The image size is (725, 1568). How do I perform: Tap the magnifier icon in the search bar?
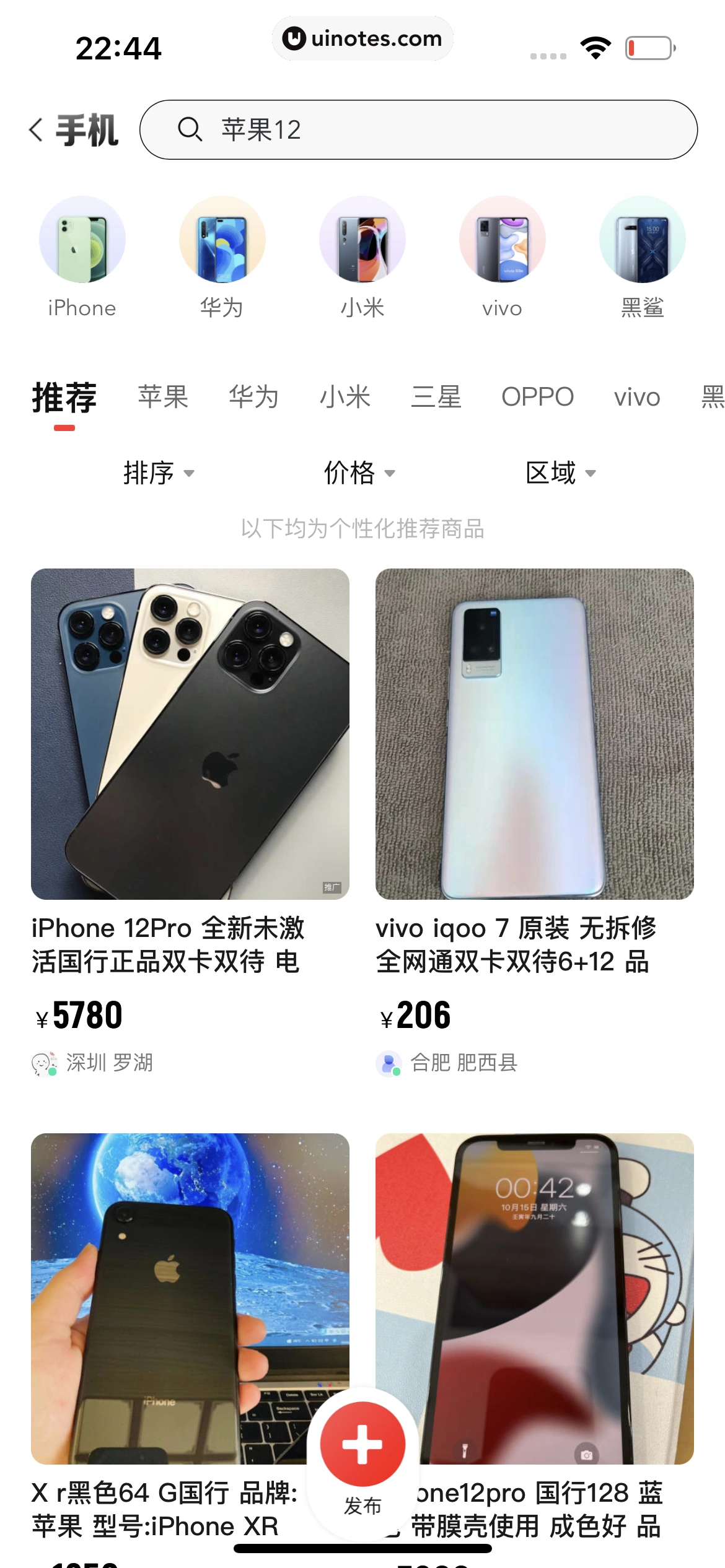(x=191, y=129)
